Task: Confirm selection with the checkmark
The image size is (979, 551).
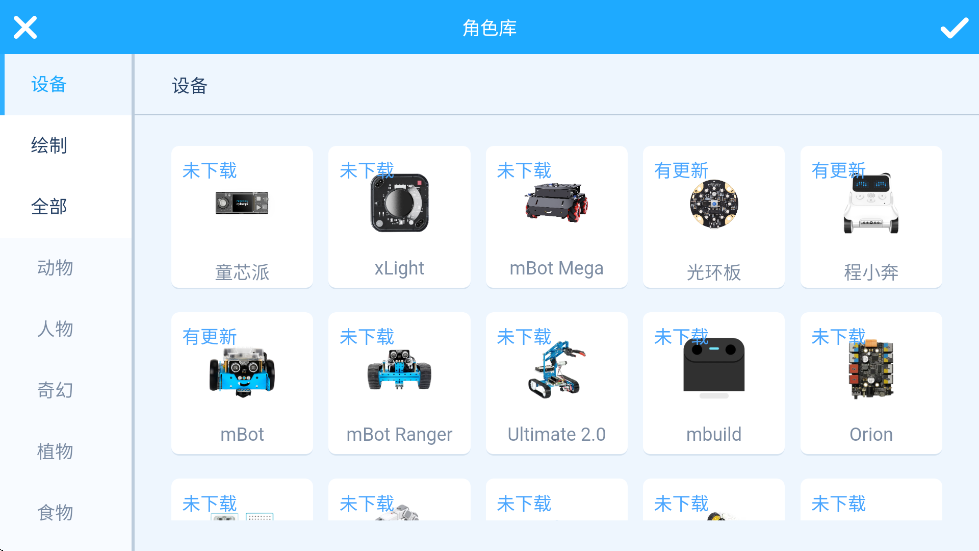Action: click(x=953, y=27)
